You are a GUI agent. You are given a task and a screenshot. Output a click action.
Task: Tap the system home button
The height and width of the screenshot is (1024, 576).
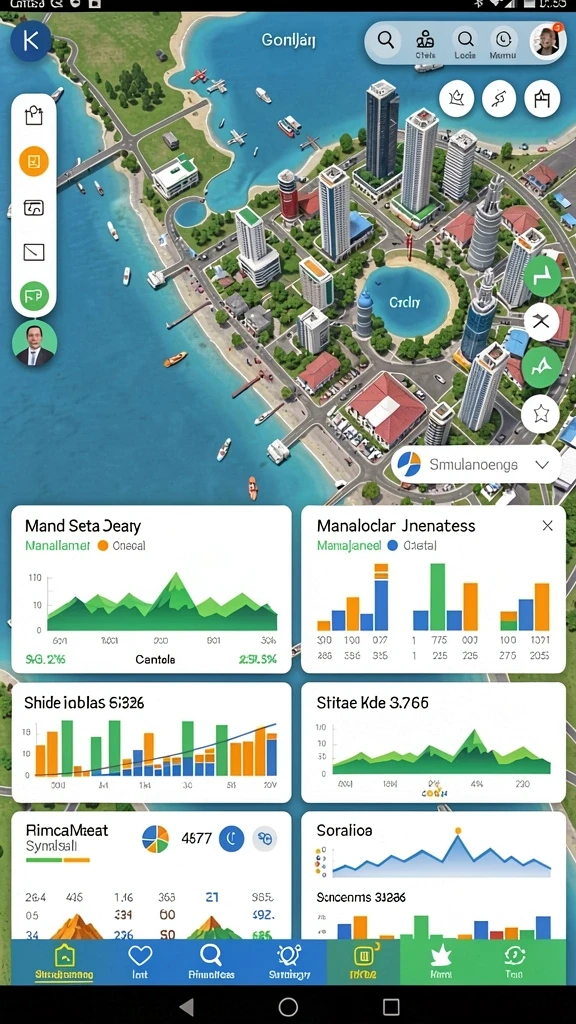tap(288, 1006)
